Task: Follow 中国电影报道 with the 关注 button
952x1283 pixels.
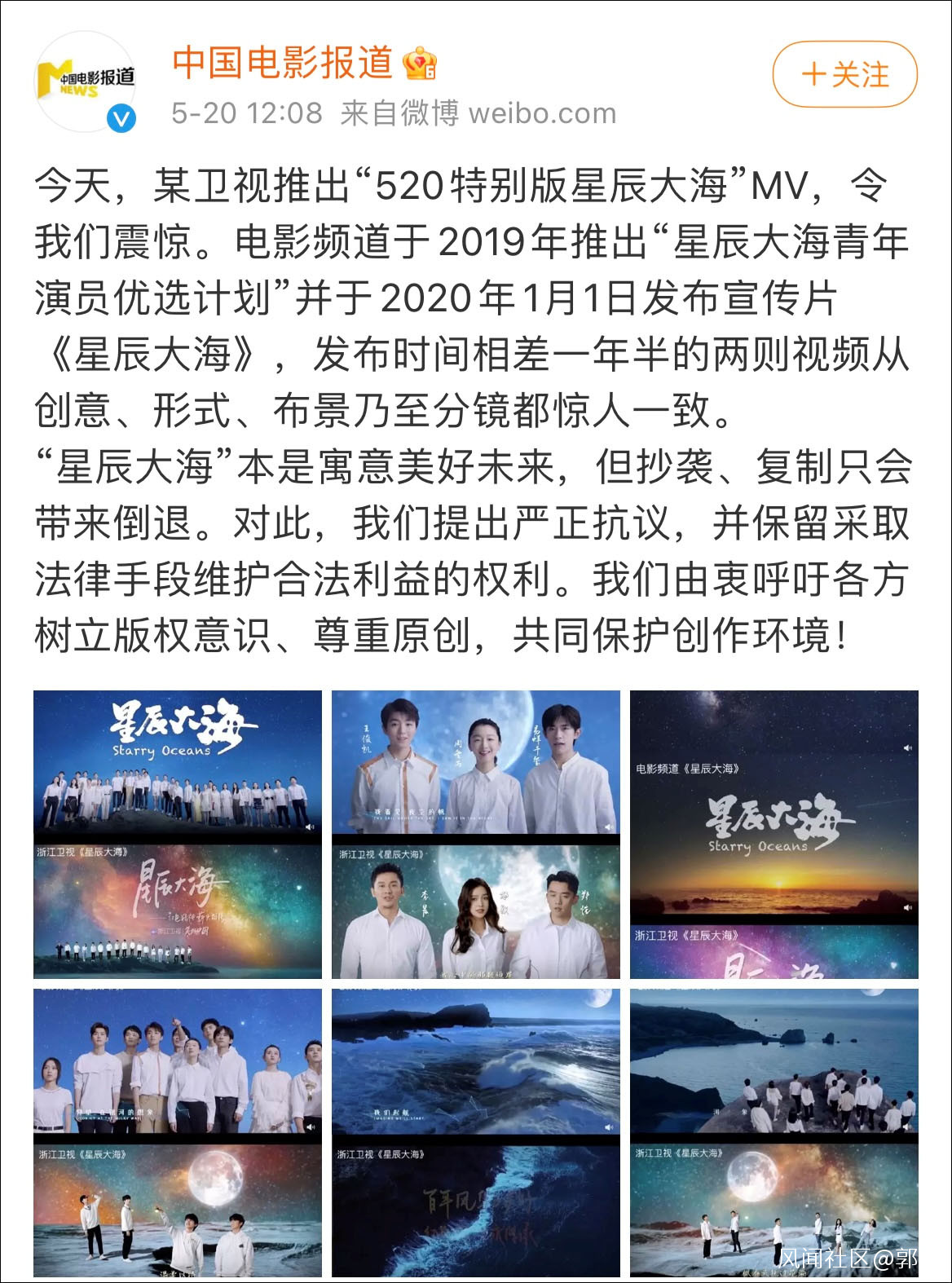Action: (844, 75)
